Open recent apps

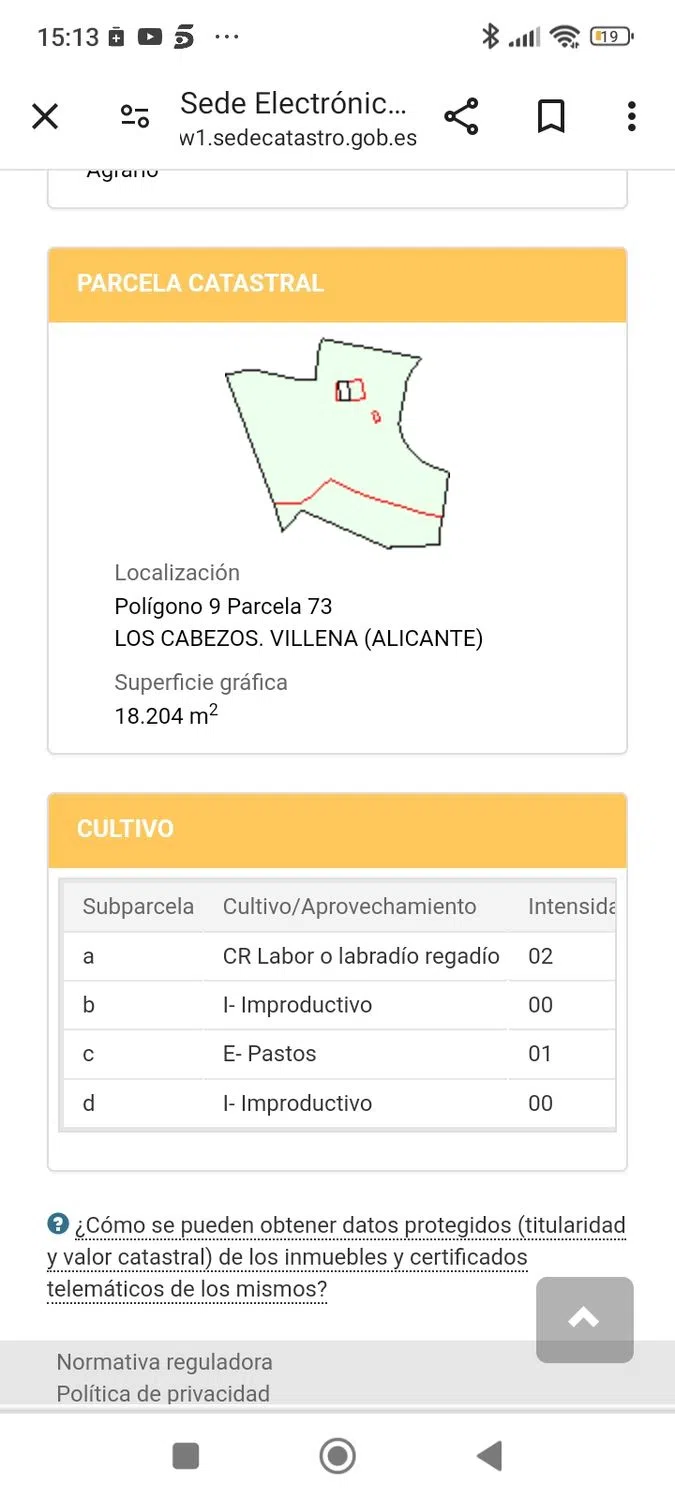click(x=186, y=1456)
